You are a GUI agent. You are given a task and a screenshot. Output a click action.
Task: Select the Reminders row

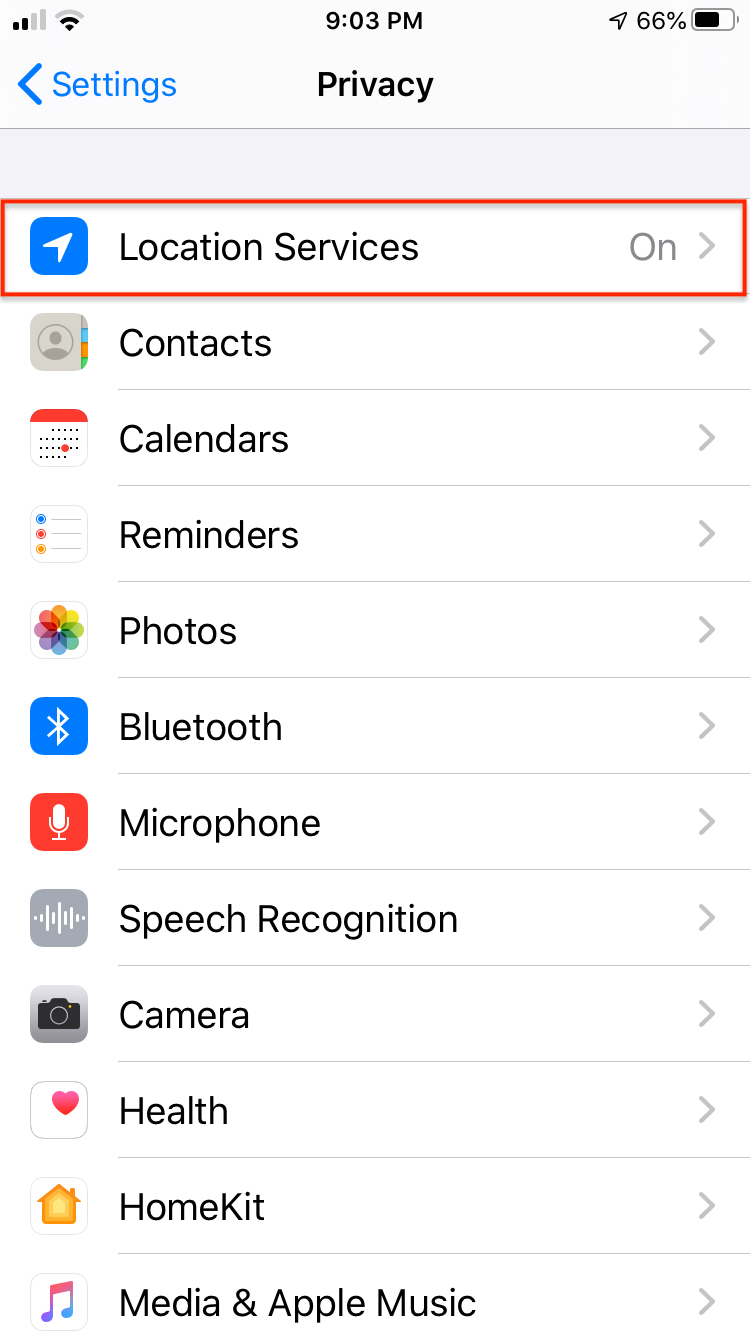(x=375, y=535)
